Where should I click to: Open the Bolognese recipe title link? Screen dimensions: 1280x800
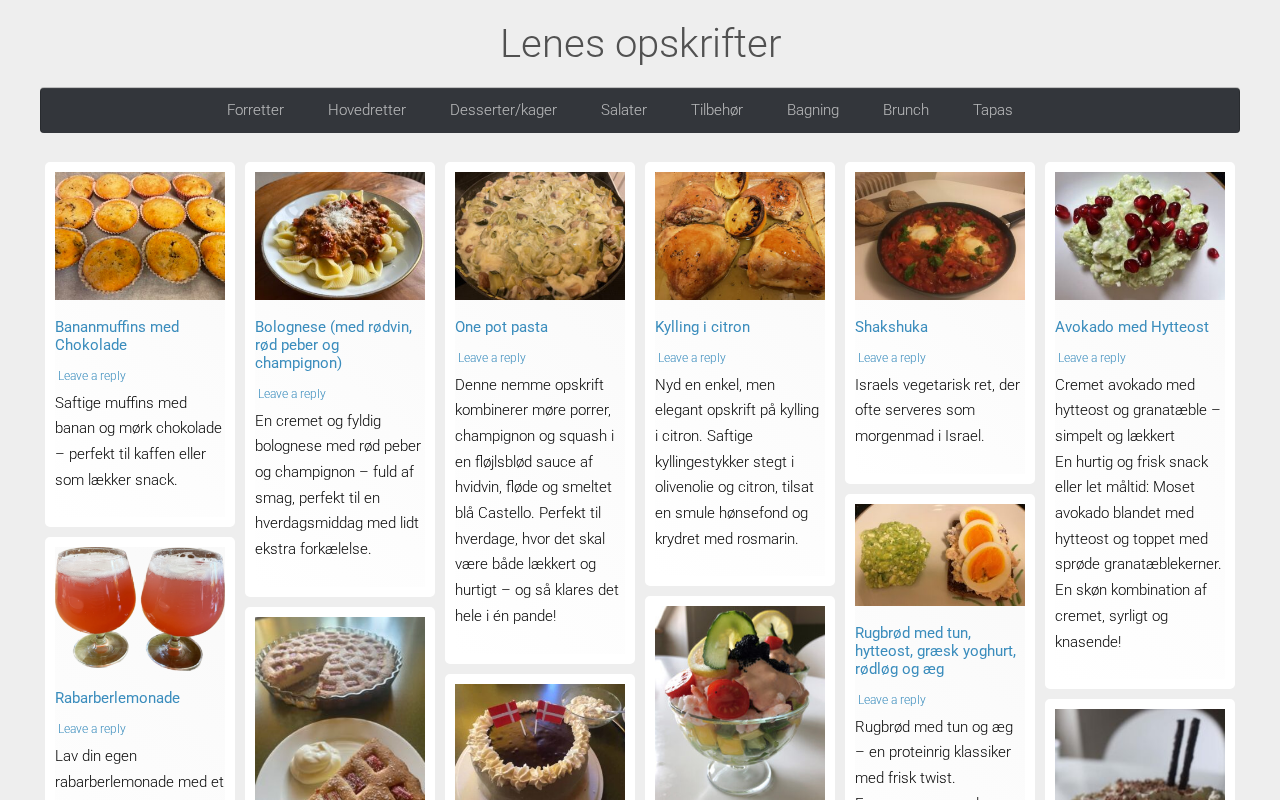coord(333,344)
